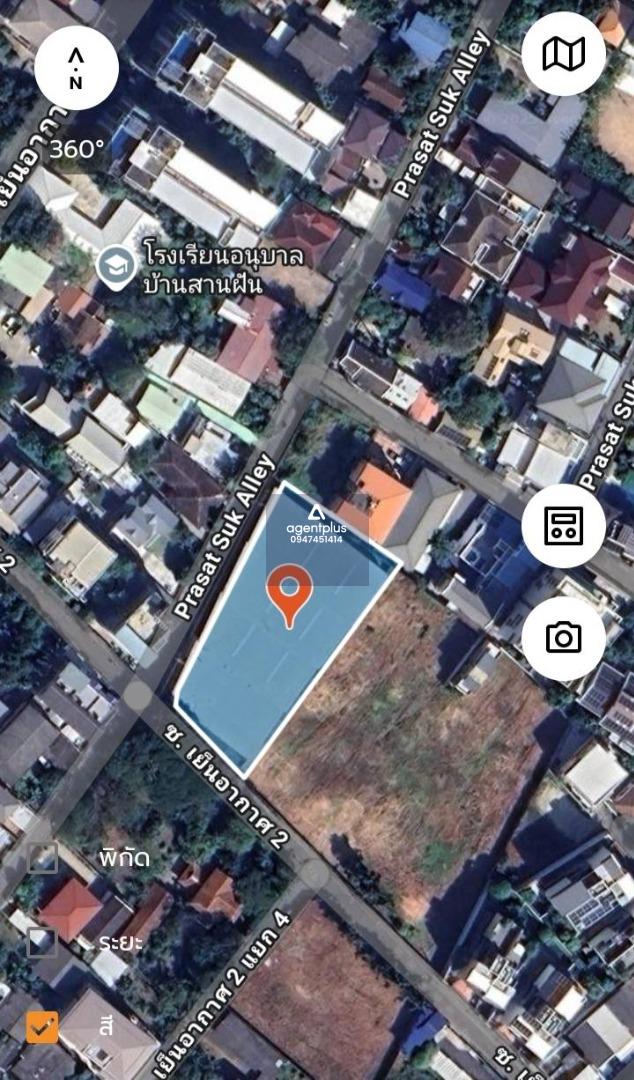Tap the north compass button
This screenshot has width=634, height=1080.
[76, 68]
